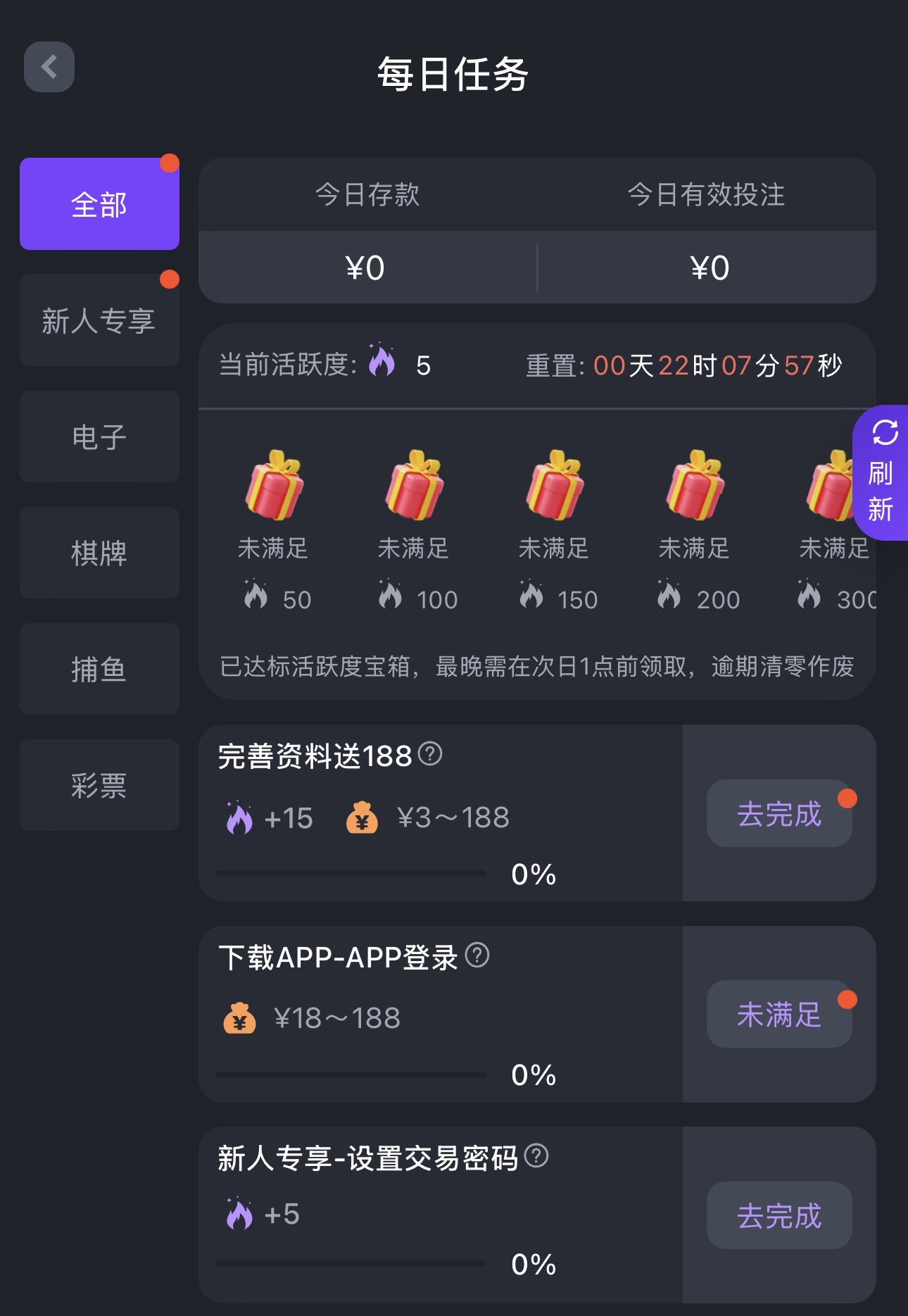The height and width of the screenshot is (1316, 908).
Task: Switch to the 新人专享 tab
Action: coord(99,320)
